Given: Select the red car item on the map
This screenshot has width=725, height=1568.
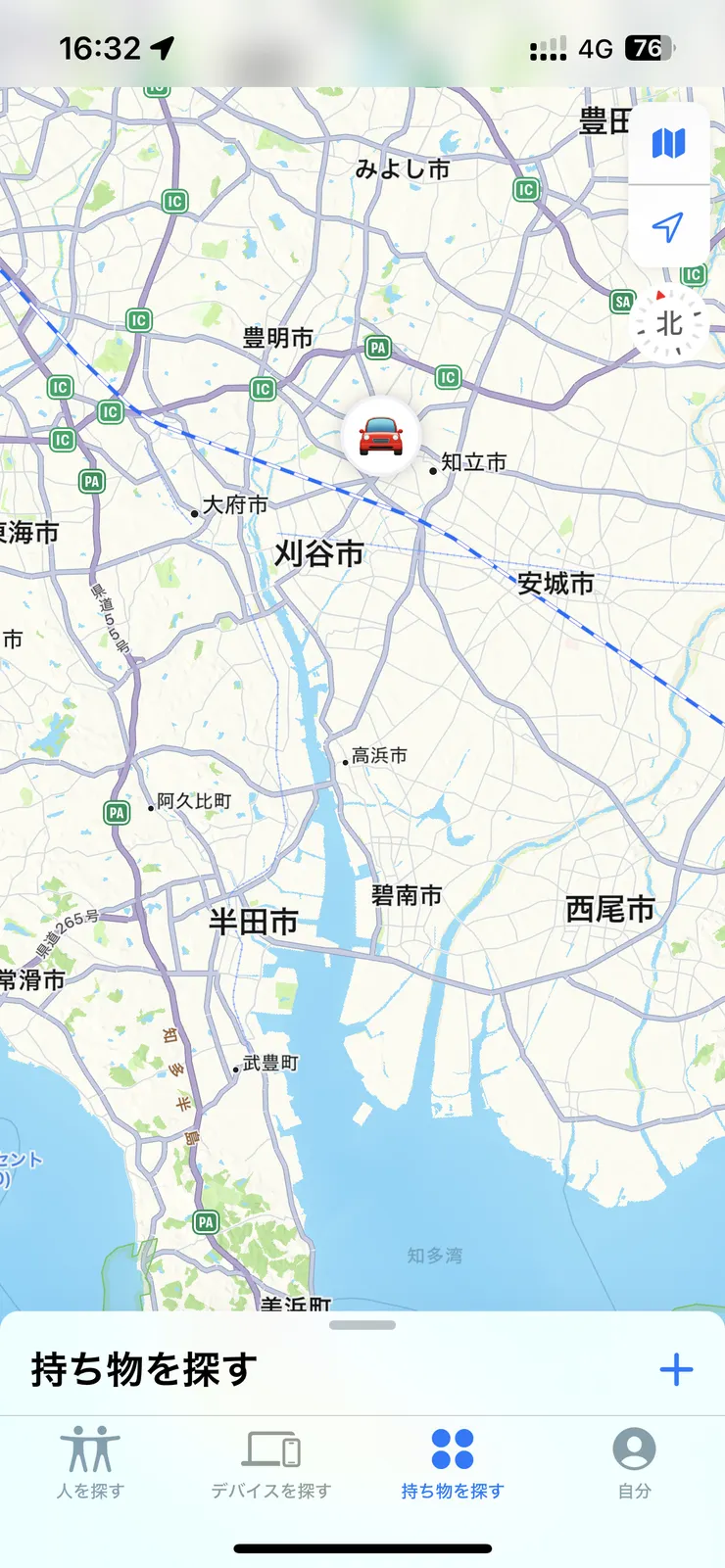Looking at the screenshot, I should pyautogui.click(x=381, y=436).
